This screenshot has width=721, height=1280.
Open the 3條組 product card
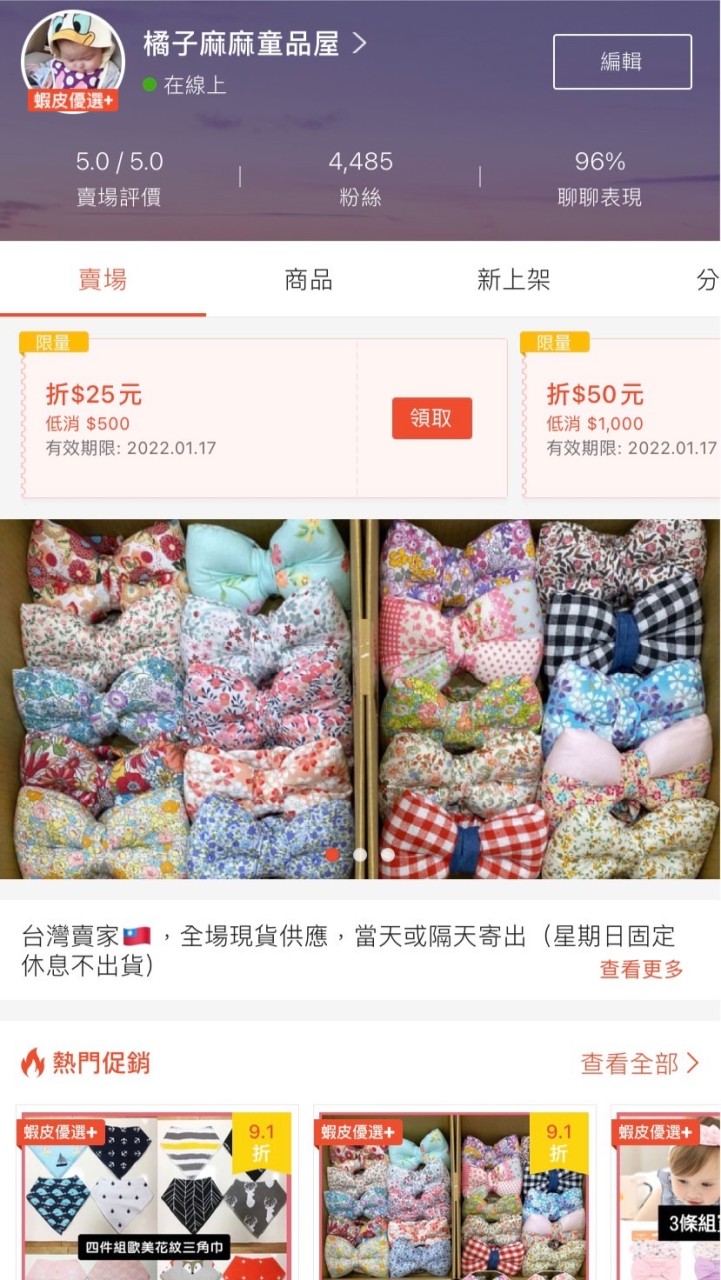click(x=670, y=1195)
